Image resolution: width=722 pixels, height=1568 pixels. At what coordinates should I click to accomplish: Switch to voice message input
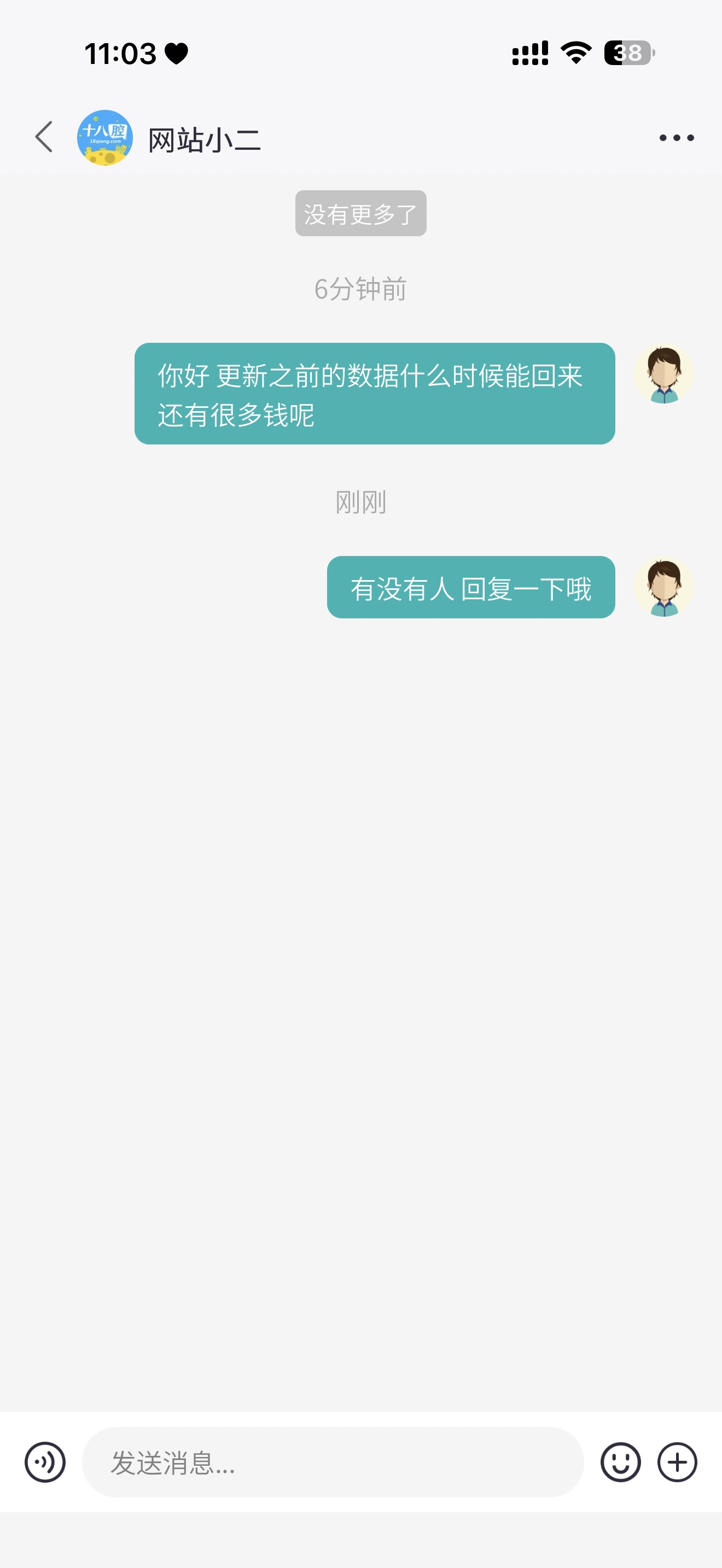45,1462
